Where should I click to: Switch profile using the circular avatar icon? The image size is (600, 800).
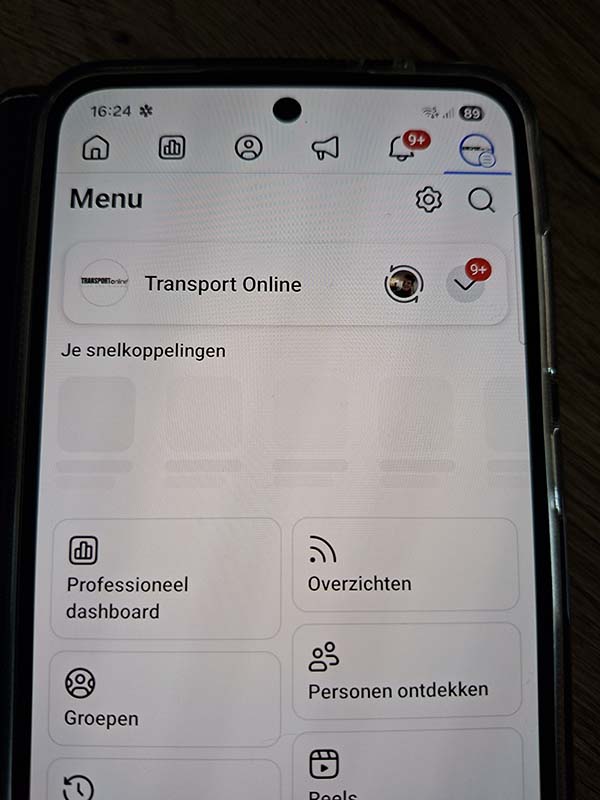404,284
